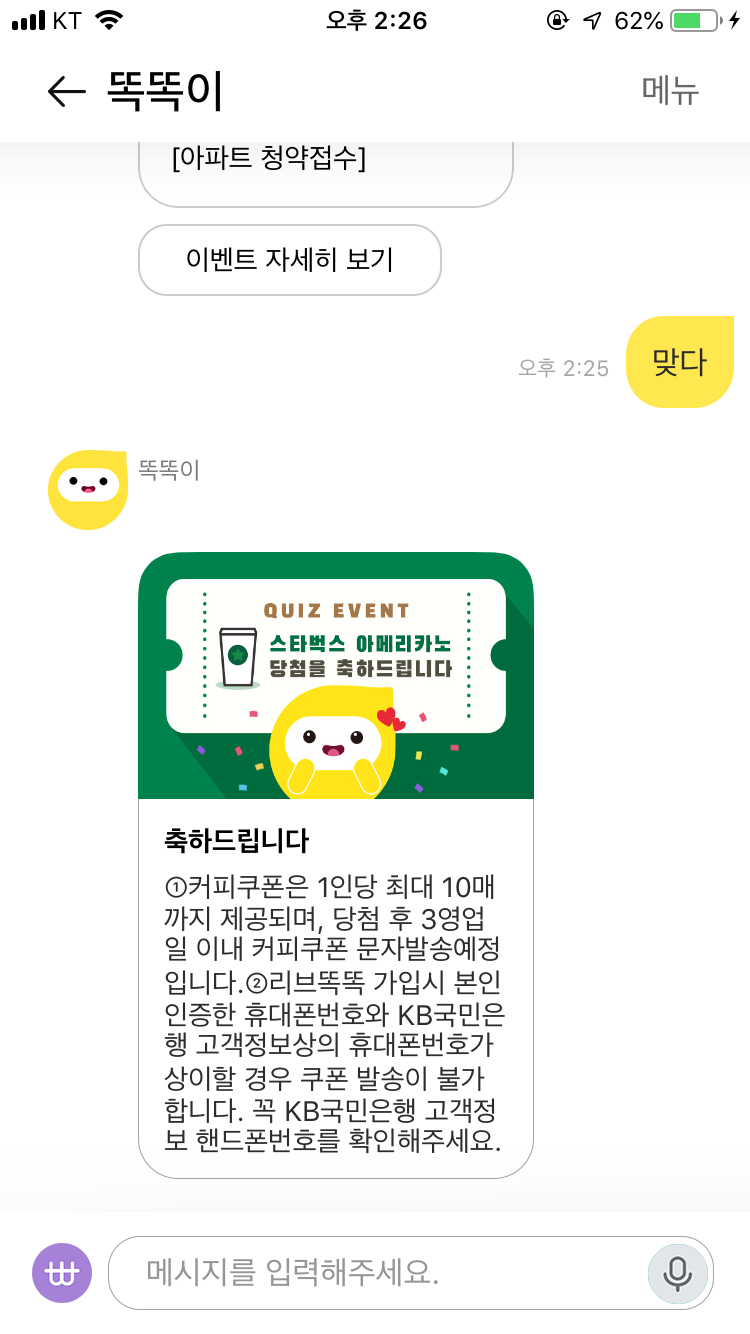Open the Starbucks quiz event card
This screenshot has height=1334, width=750.
point(336,865)
